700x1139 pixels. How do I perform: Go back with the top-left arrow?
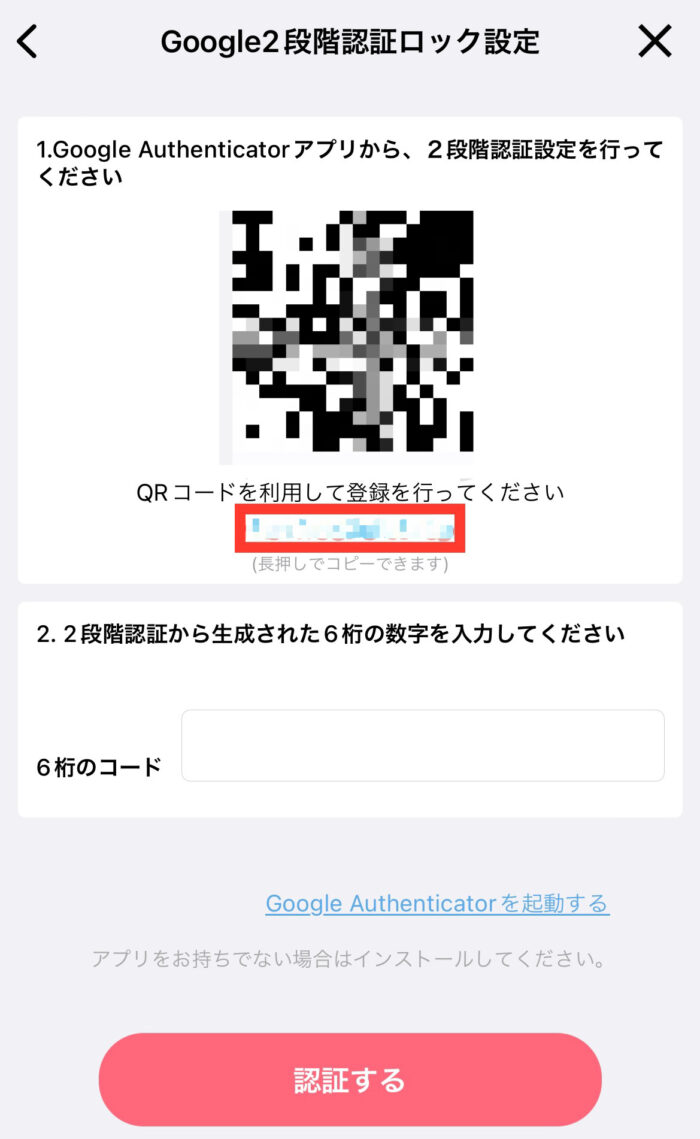(x=28, y=41)
